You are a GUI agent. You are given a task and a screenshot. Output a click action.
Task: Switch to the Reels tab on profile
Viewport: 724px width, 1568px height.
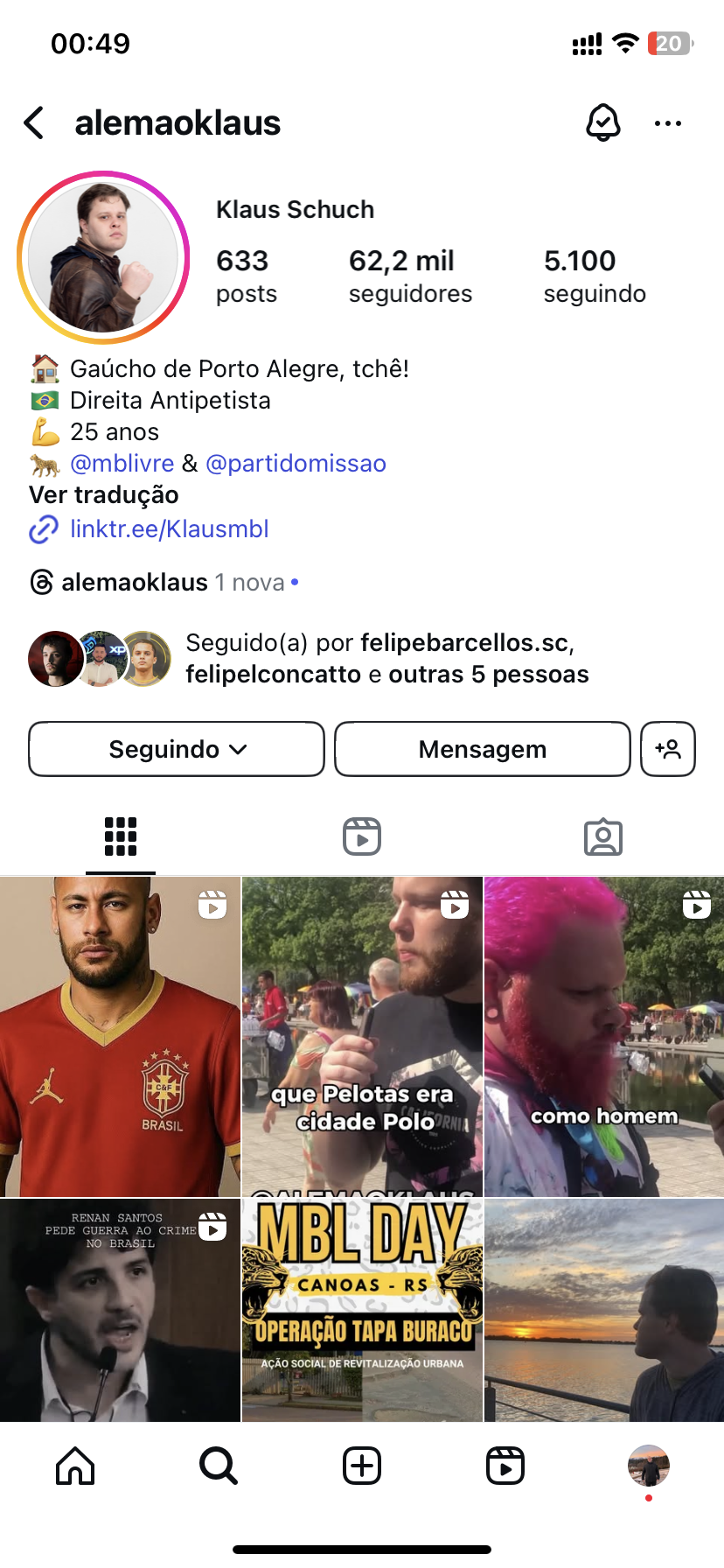tap(362, 836)
